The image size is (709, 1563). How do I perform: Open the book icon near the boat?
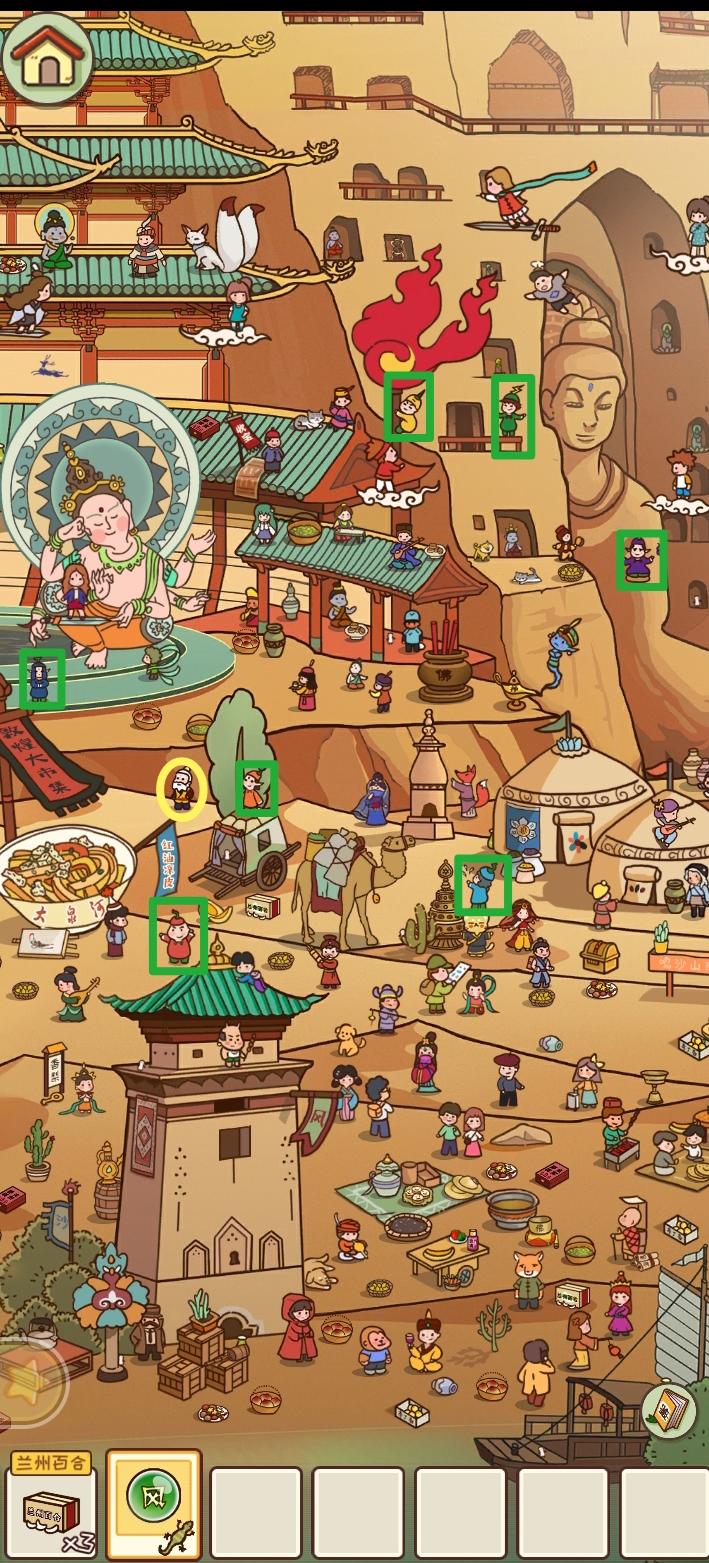coord(669,1410)
